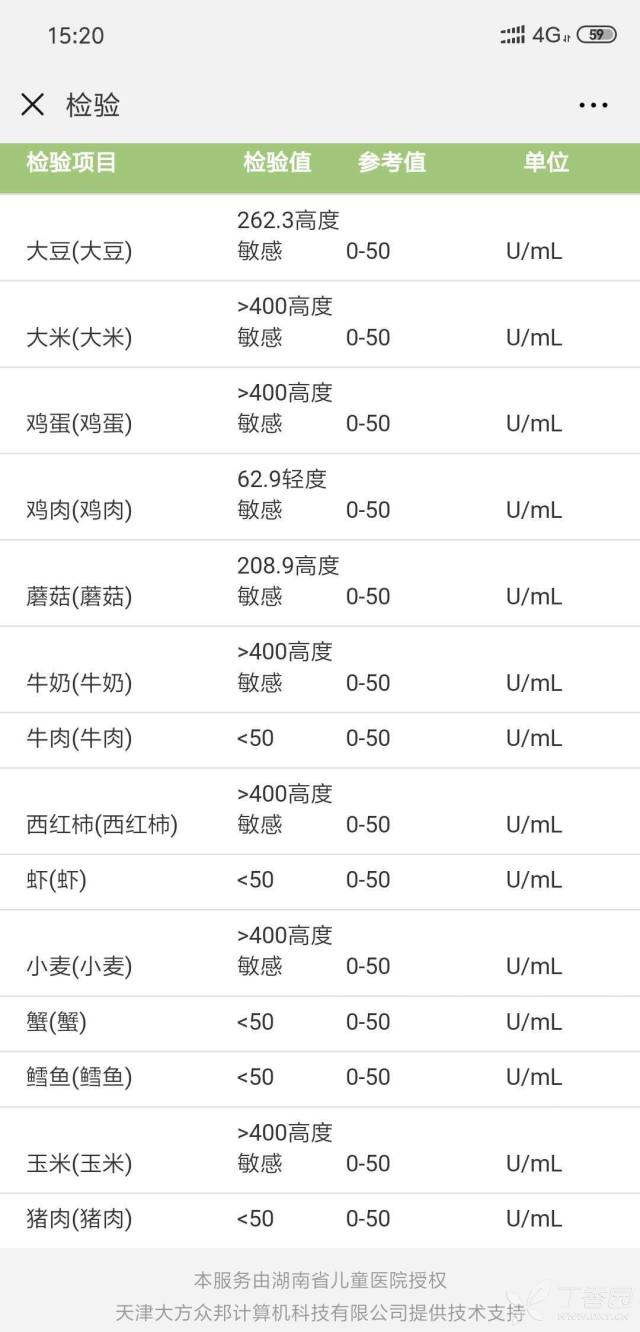Open the three-dot overflow menu

(593, 105)
